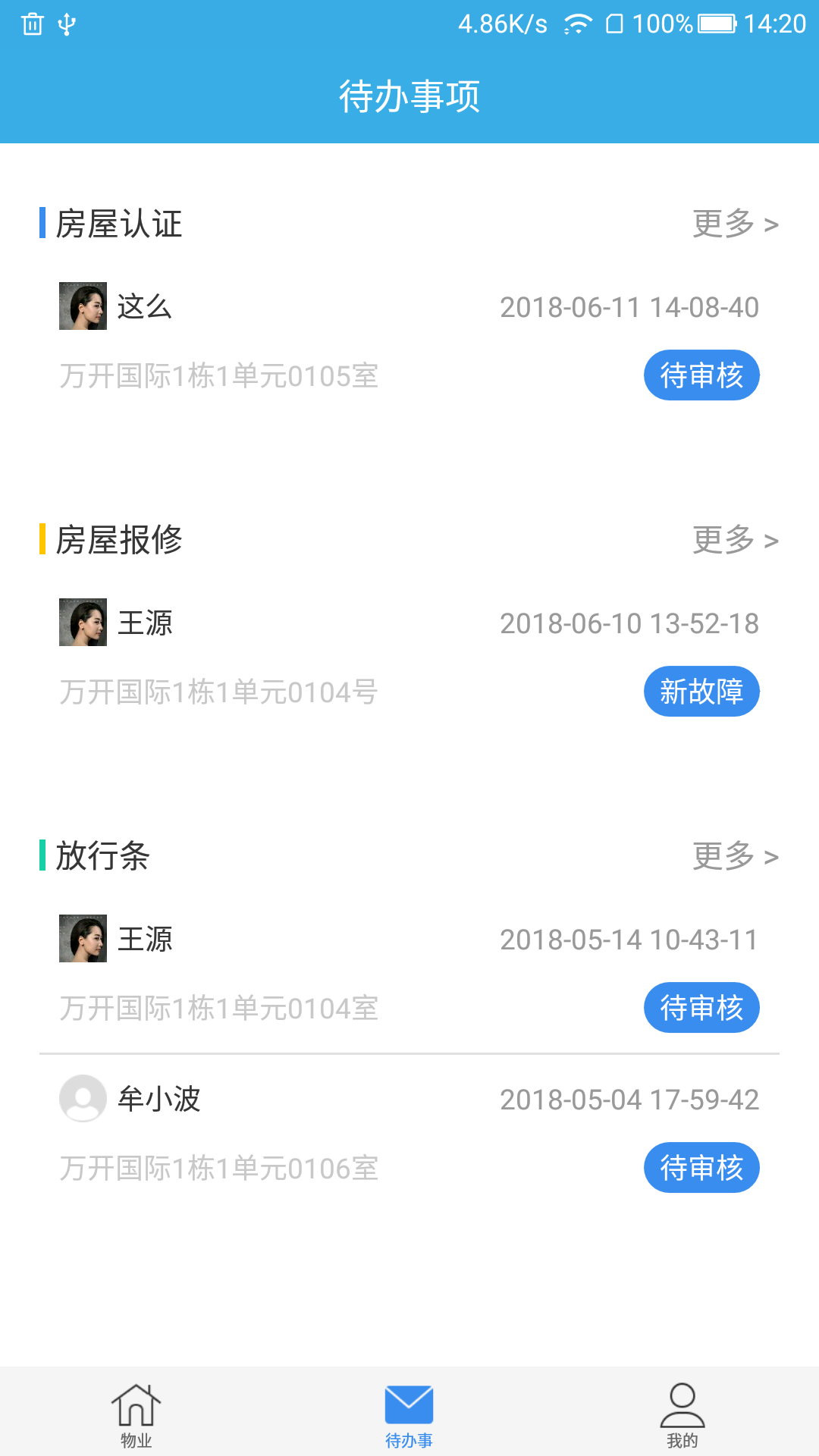Open 牟小波's release pass entry
The height and width of the screenshot is (1456, 819).
coord(303,1134)
